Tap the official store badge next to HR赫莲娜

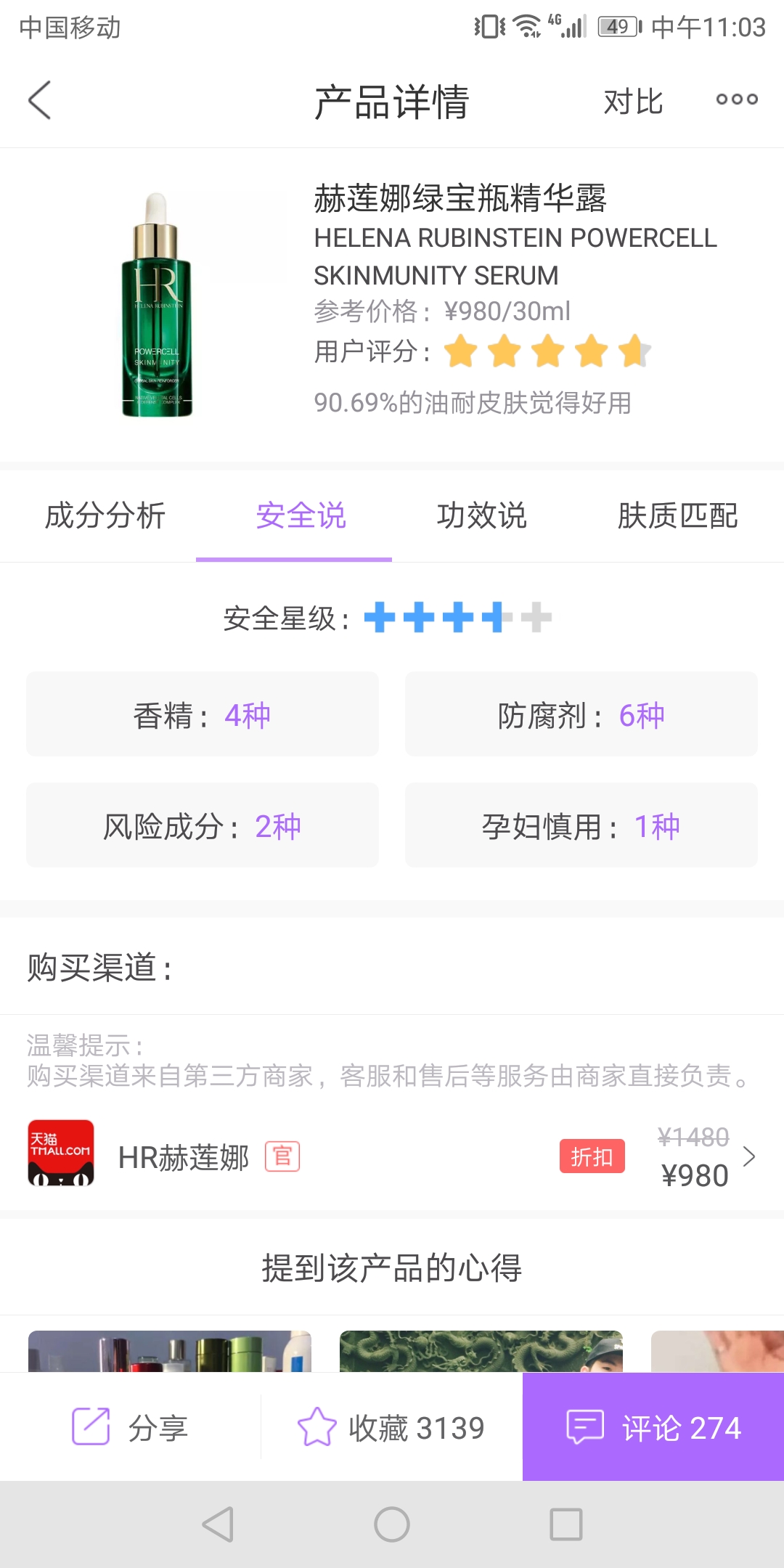pos(285,1156)
